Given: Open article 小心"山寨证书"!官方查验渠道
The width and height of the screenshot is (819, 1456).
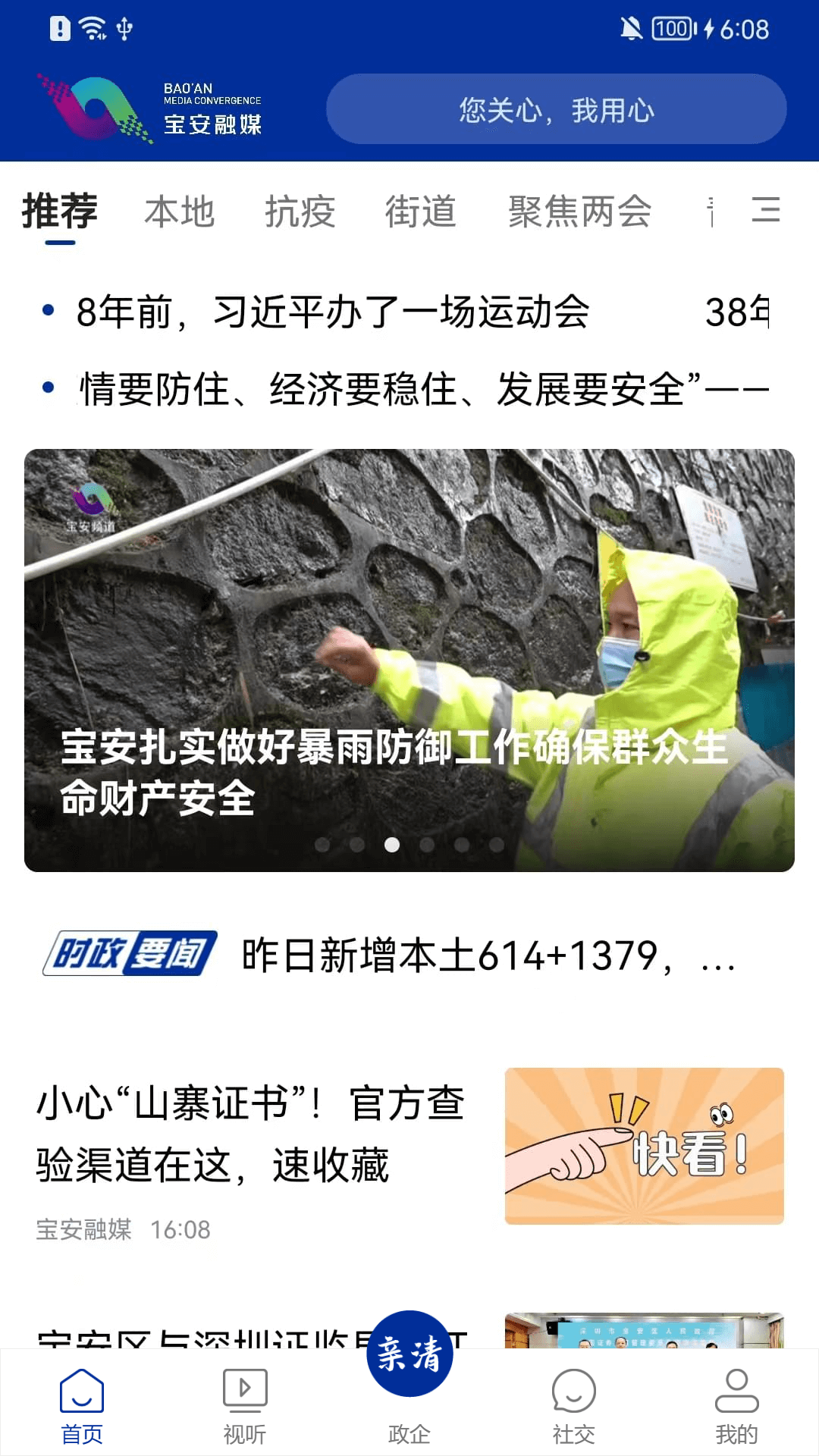Looking at the screenshot, I should (250, 1134).
